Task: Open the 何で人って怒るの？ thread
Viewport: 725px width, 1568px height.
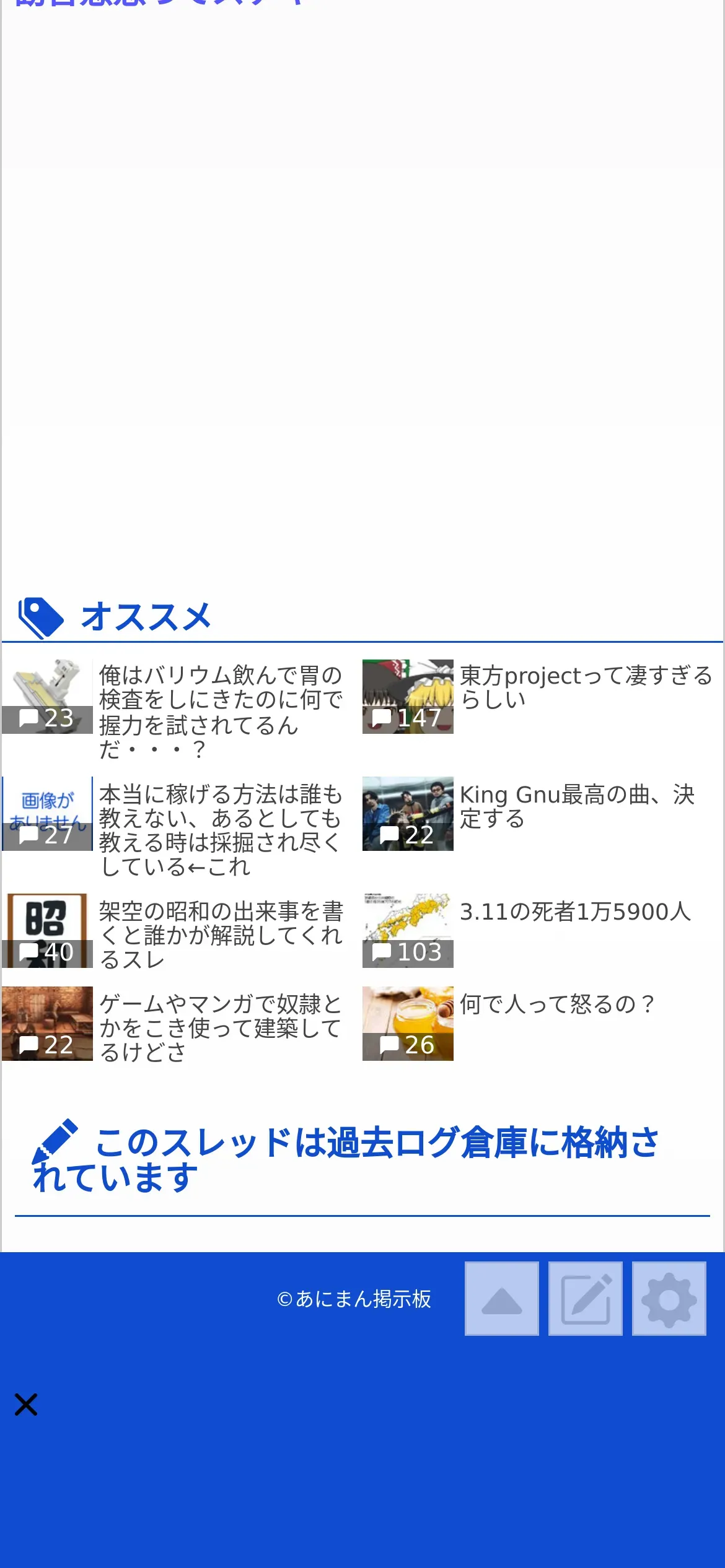Action: pyautogui.click(x=556, y=1004)
